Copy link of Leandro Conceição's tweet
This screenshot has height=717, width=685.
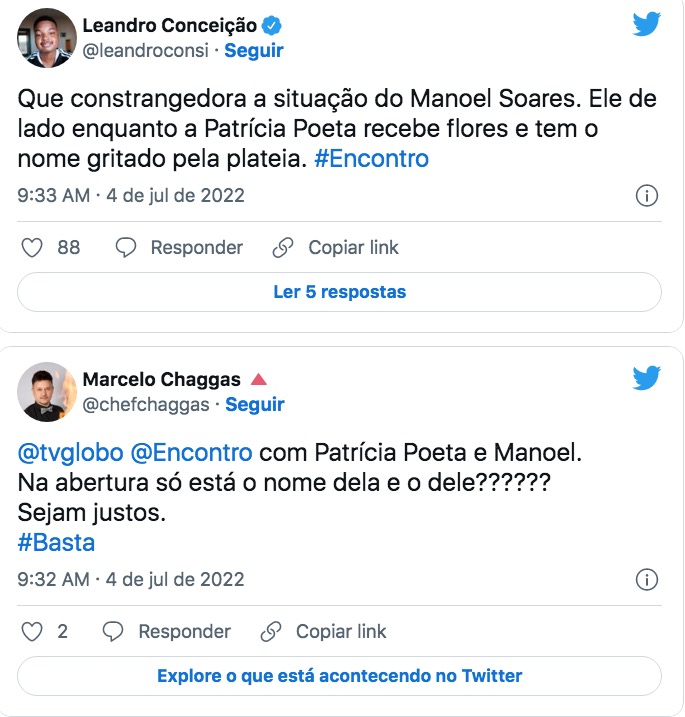[336, 247]
